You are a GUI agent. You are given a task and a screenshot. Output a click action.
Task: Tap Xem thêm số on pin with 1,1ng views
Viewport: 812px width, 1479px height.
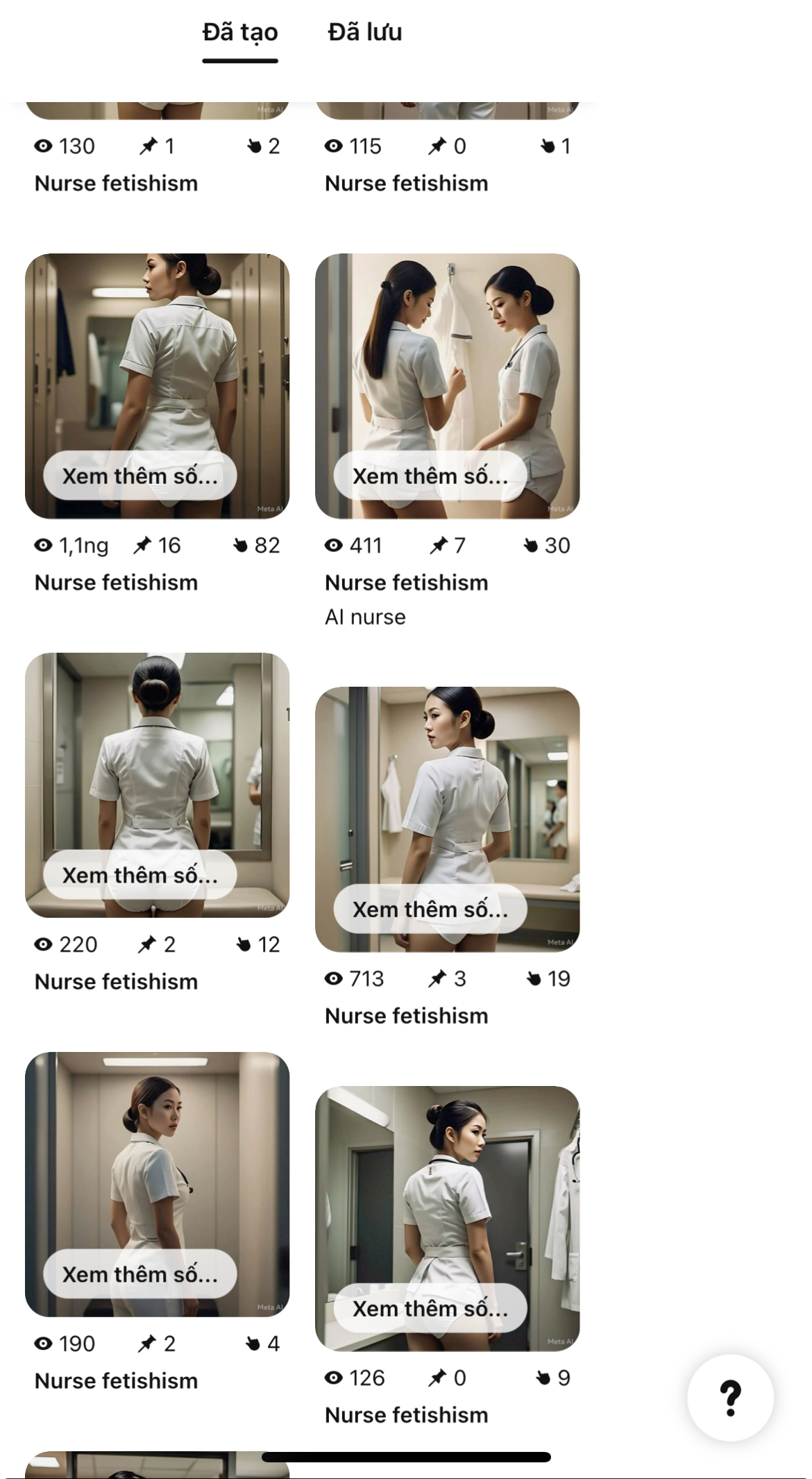tap(140, 476)
